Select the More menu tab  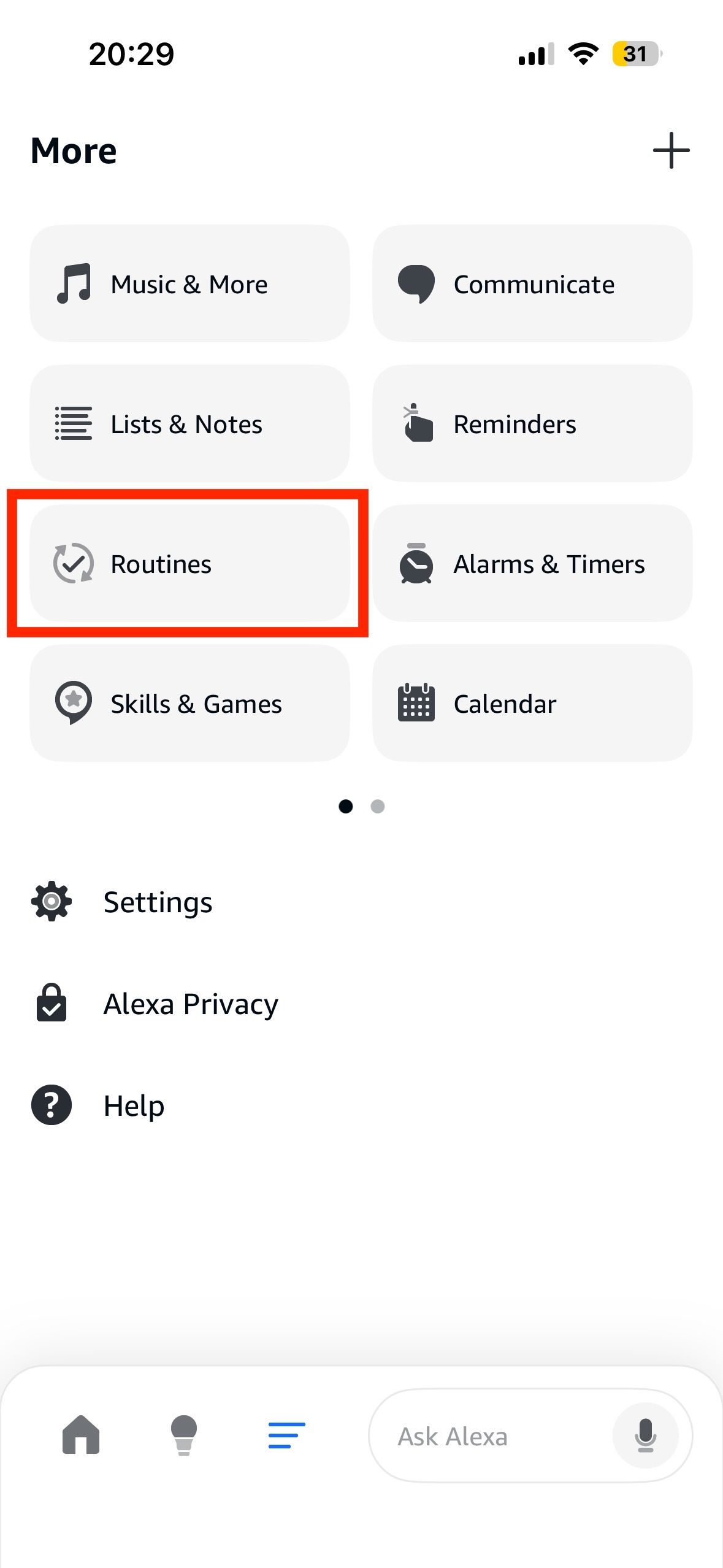coord(286,1435)
